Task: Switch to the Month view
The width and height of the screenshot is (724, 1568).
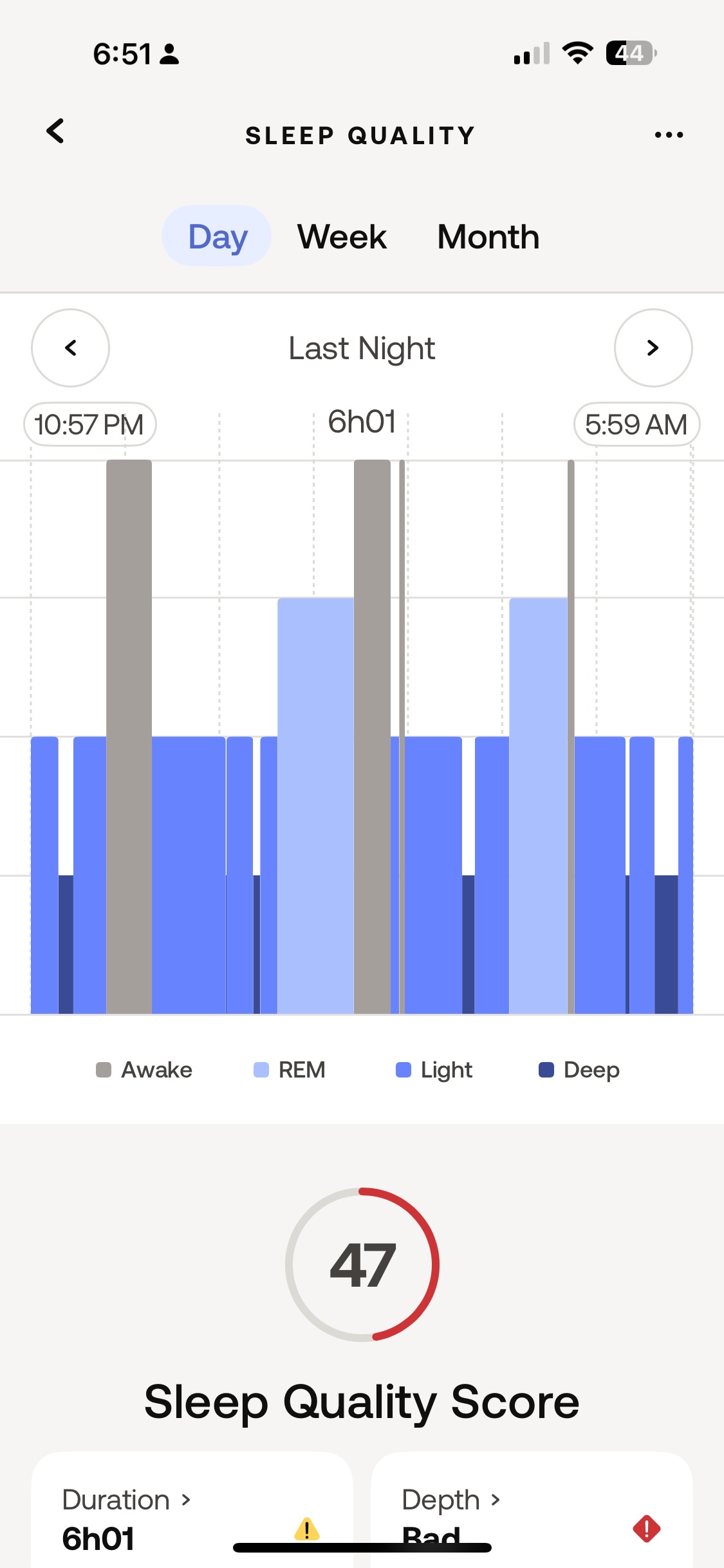Action: coord(488,236)
